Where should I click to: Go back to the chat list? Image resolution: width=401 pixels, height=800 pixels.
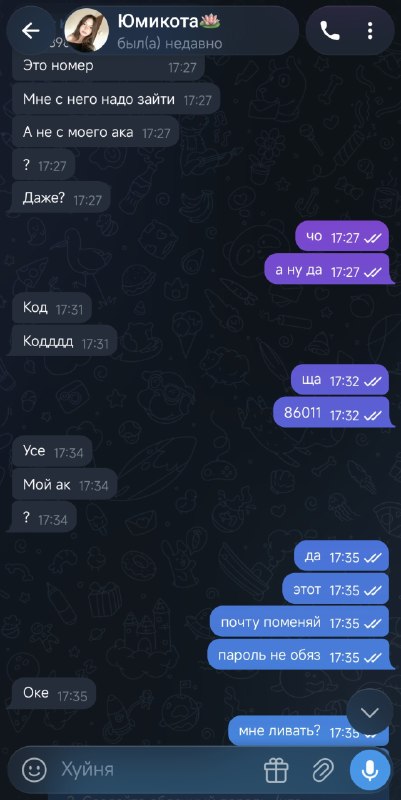pos(31,31)
